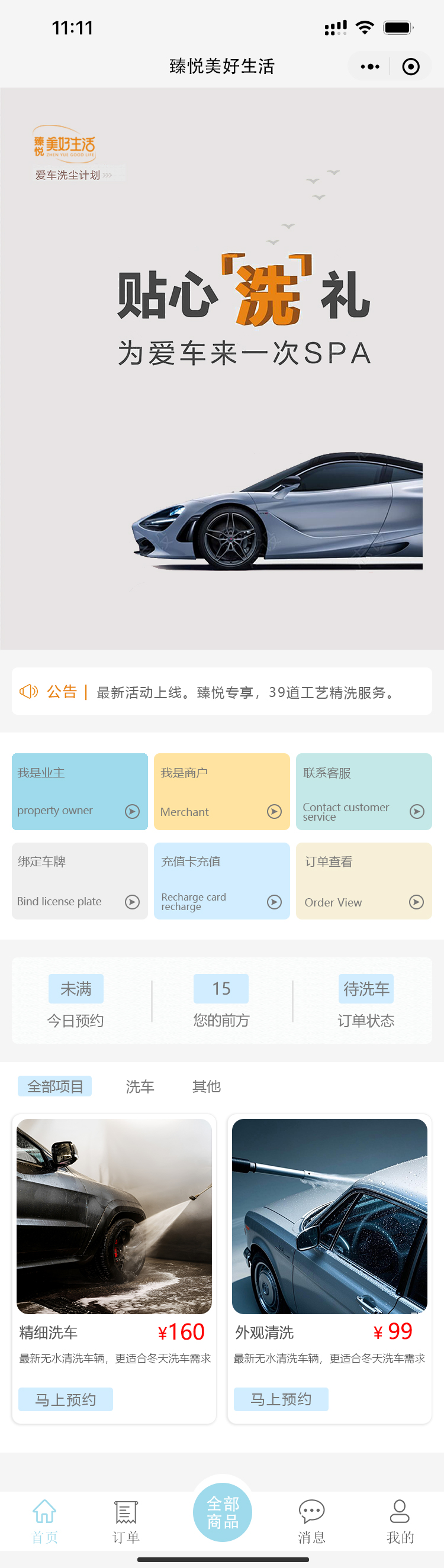Open 联系客服 customer service
Viewport: 444px width, 1568px height.
pos(363,791)
